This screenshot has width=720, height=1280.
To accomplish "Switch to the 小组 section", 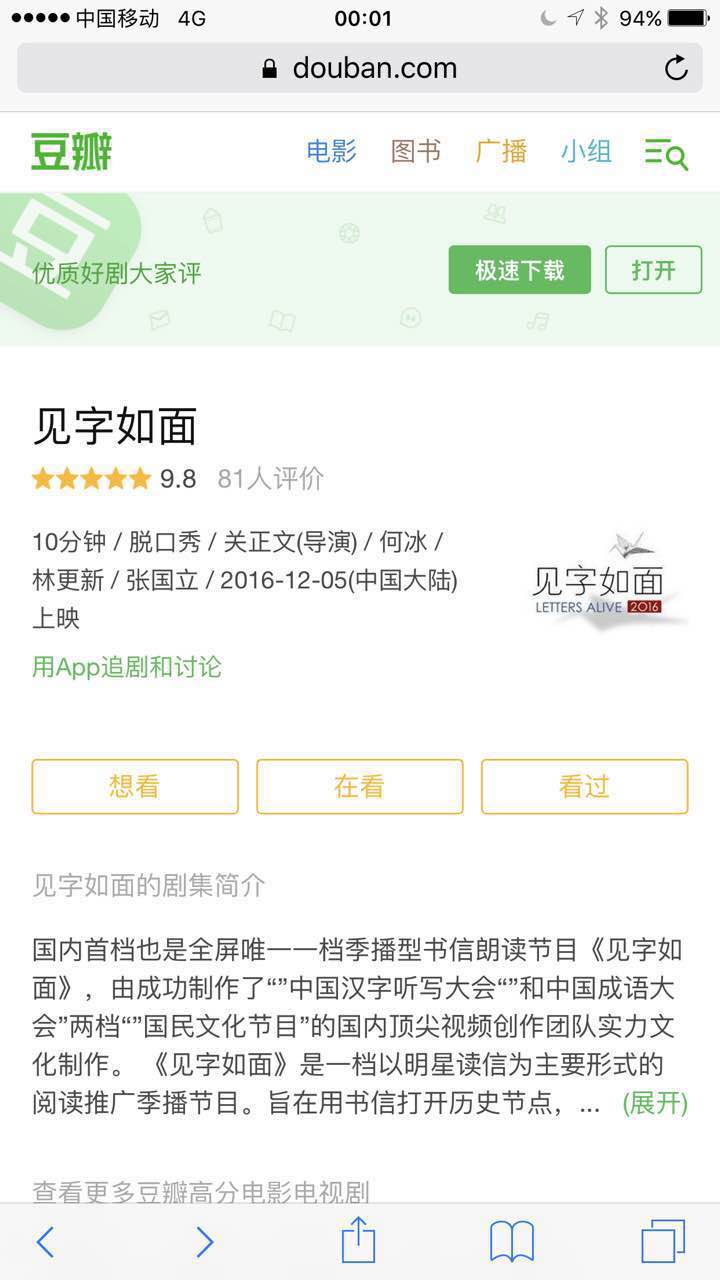I will coord(586,152).
